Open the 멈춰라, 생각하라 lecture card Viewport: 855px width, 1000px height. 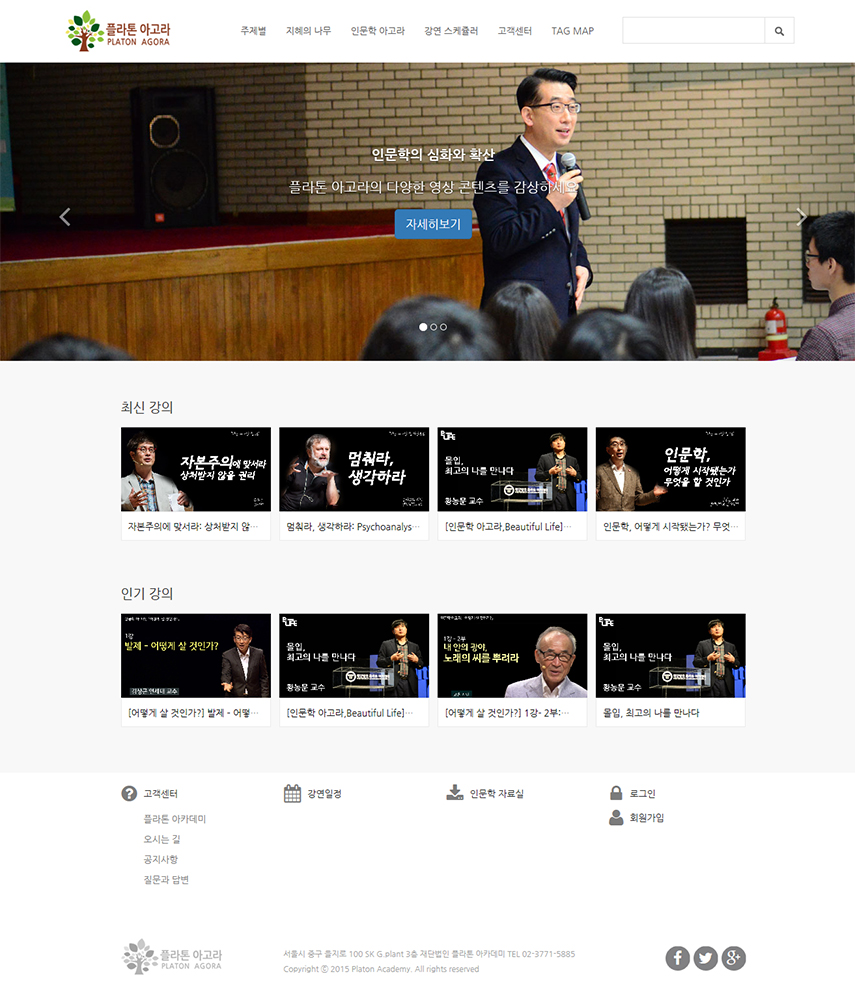point(354,483)
